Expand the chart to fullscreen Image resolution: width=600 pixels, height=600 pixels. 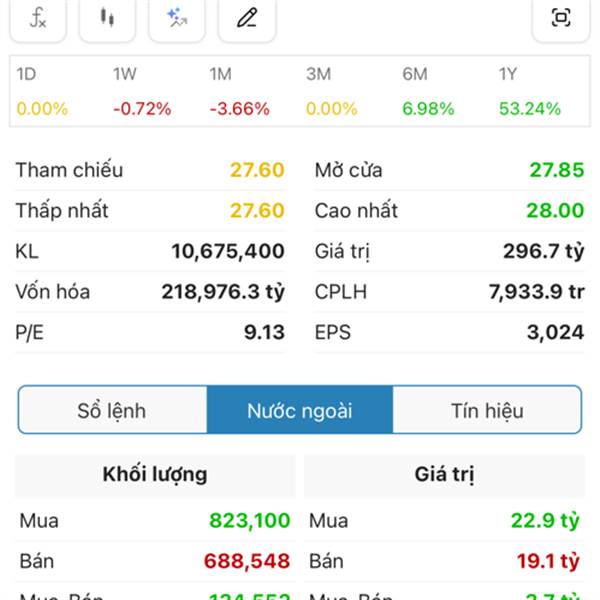click(561, 18)
